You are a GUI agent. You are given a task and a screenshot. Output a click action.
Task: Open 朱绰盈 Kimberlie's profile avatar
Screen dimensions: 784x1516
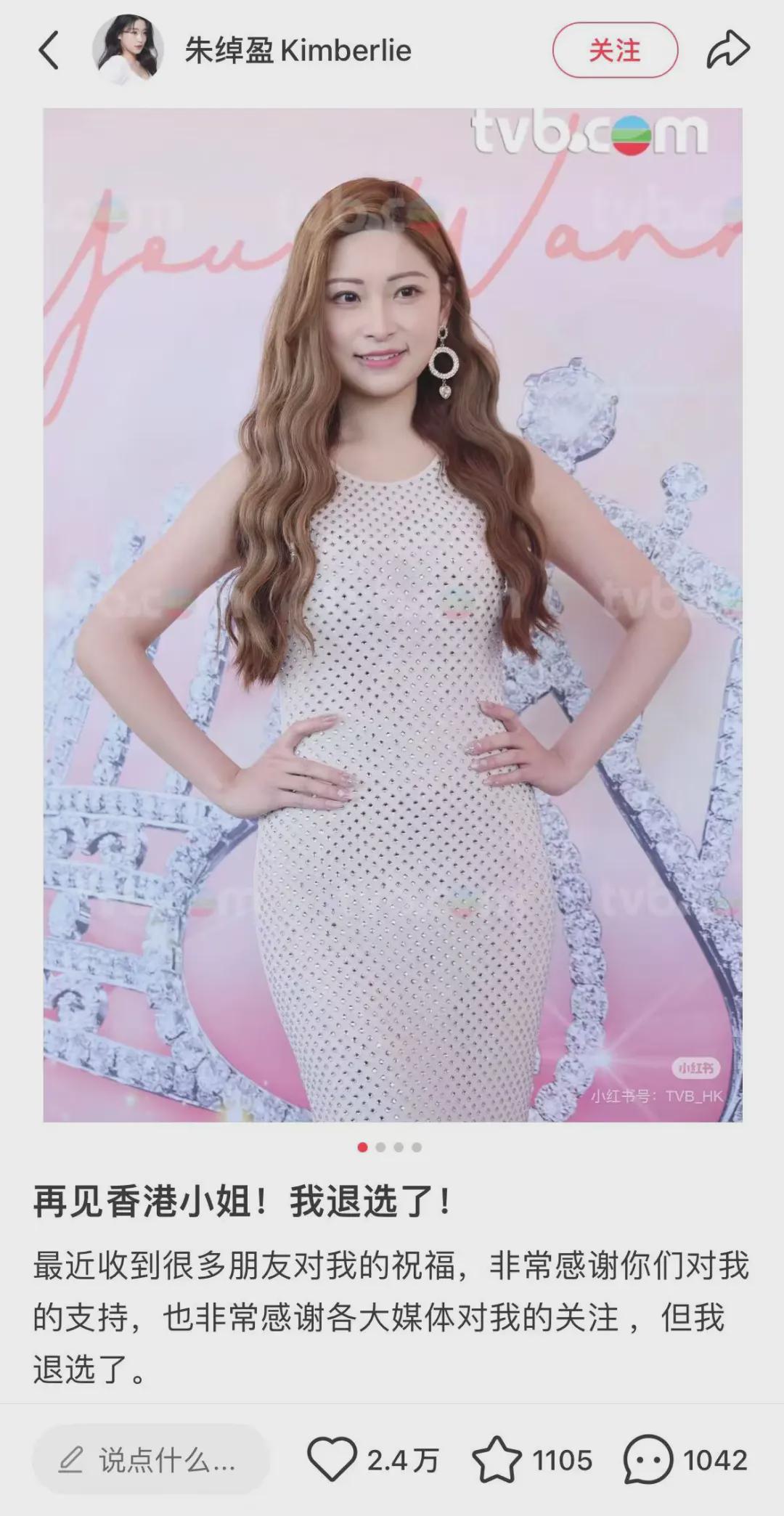point(128,49)
